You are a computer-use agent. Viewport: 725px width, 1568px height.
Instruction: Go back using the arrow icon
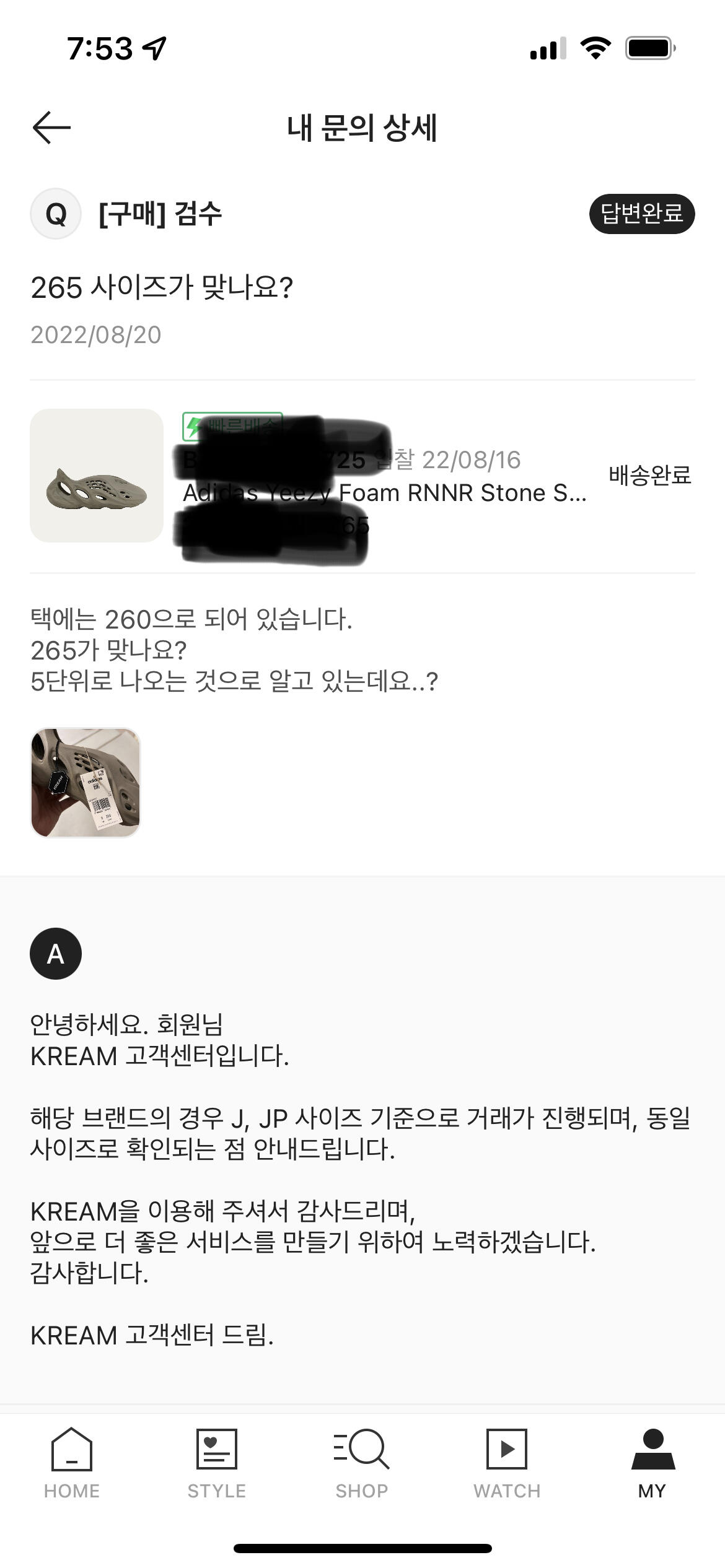pyautogui.click(x=51, y=128)
